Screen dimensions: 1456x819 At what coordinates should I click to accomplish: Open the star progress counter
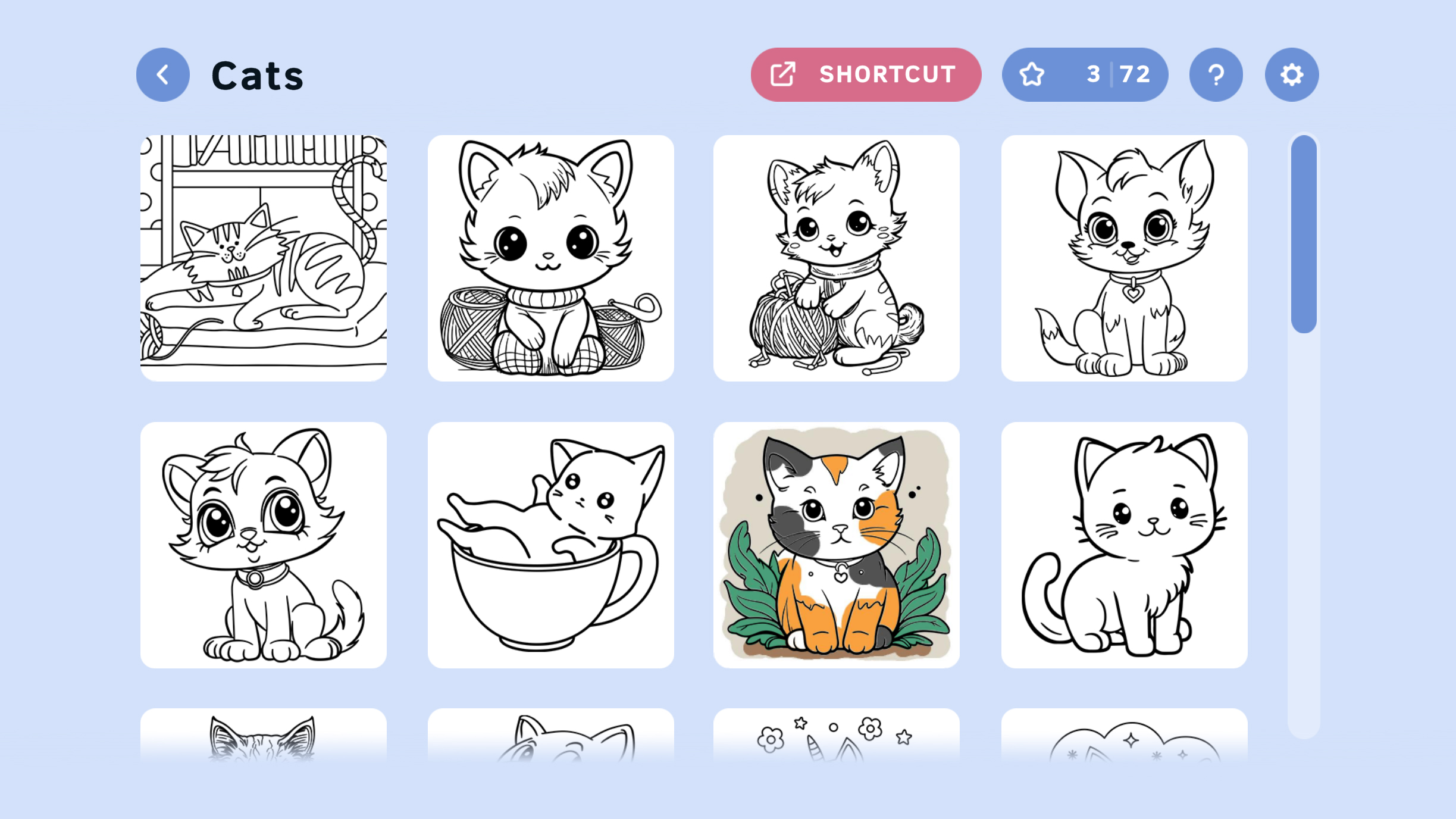tap(1084, 75)
